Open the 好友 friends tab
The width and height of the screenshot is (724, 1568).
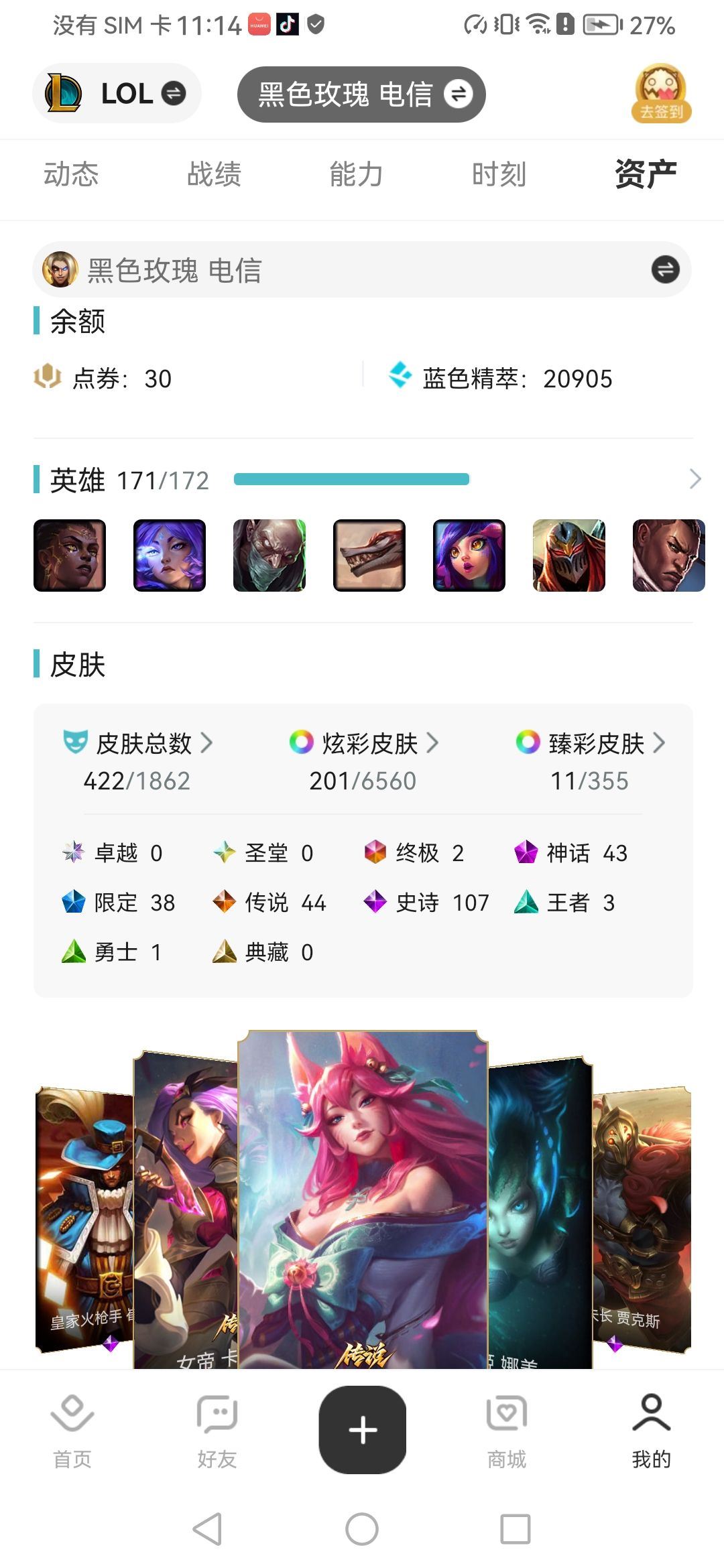(217, 1430)
